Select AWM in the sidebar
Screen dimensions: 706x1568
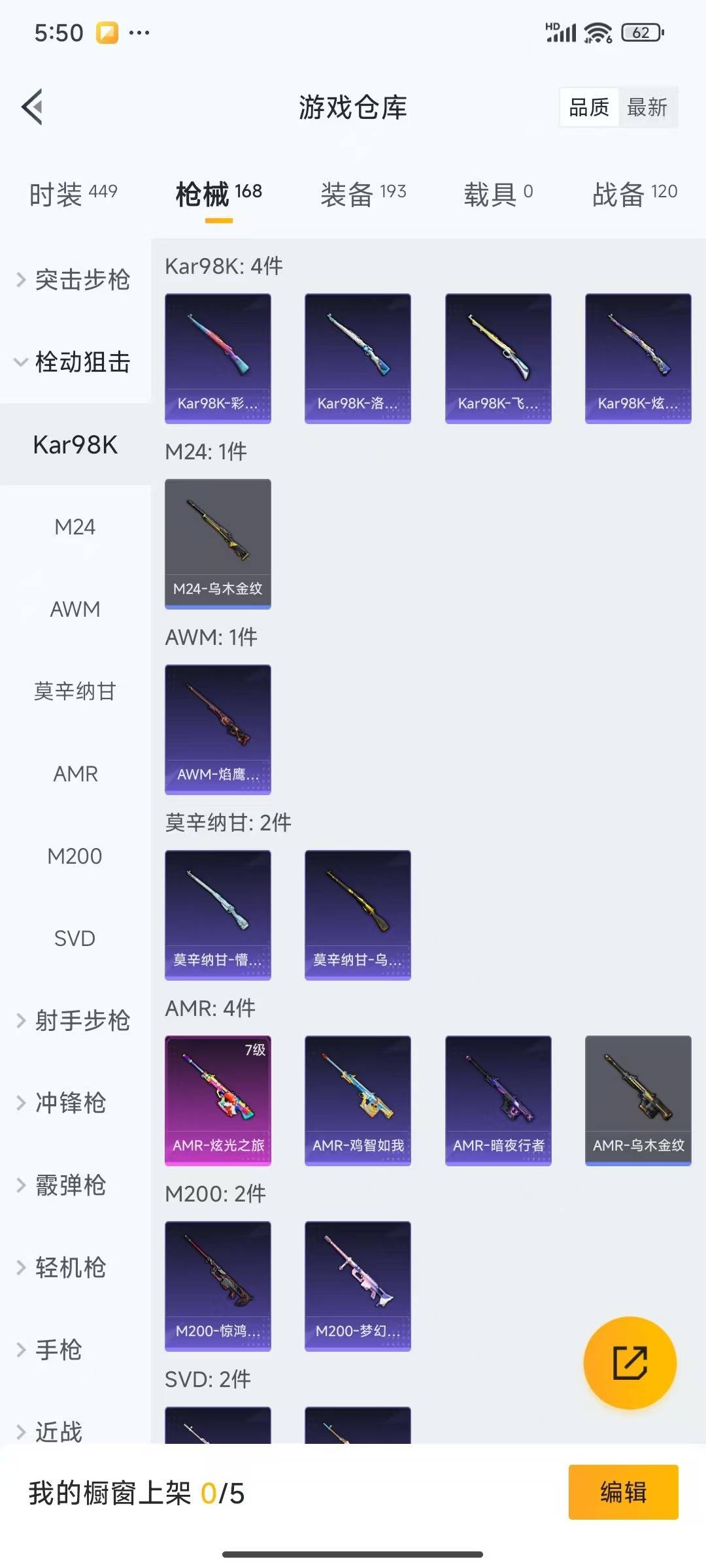[75, 609]
